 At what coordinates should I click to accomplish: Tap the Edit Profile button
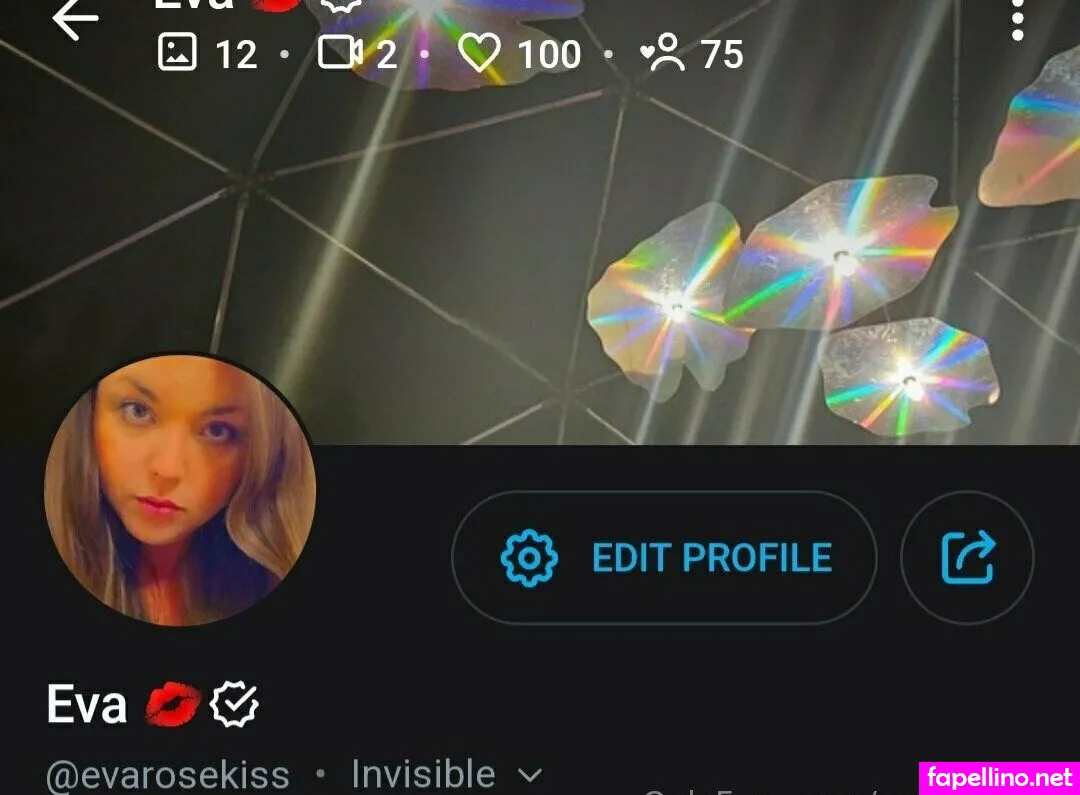tap(664, 558)
